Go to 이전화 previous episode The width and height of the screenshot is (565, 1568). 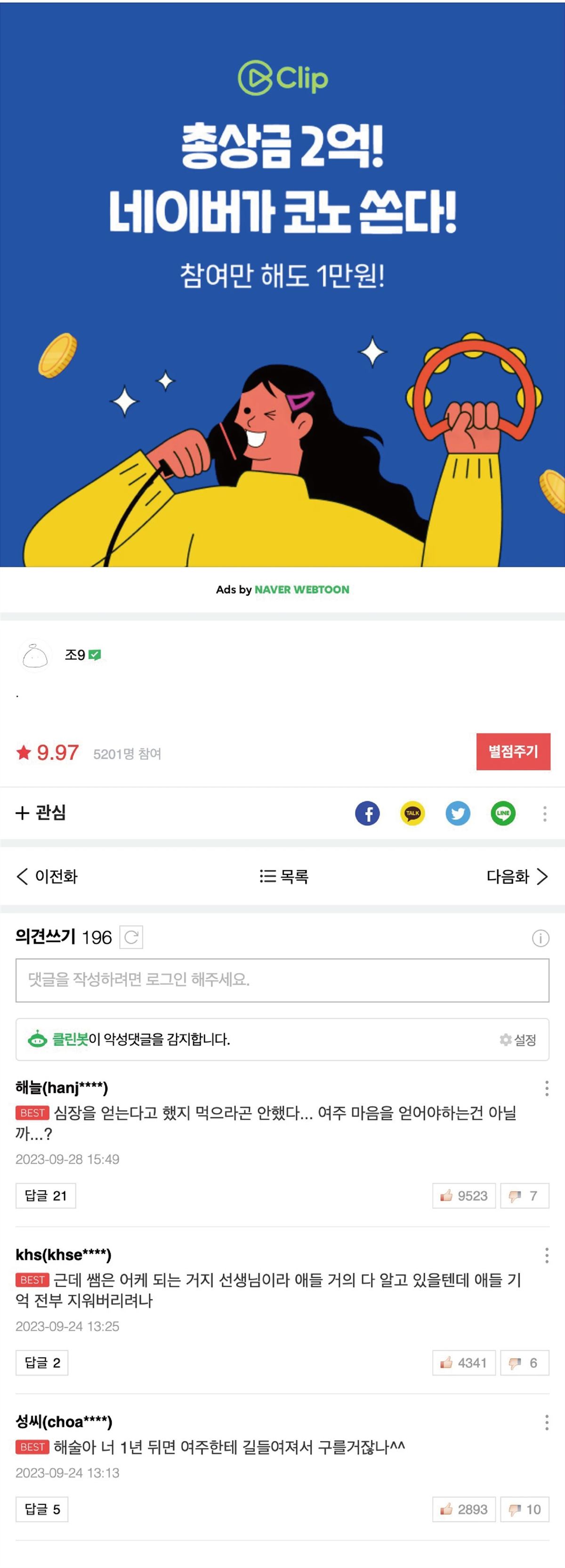pos(47,876)
